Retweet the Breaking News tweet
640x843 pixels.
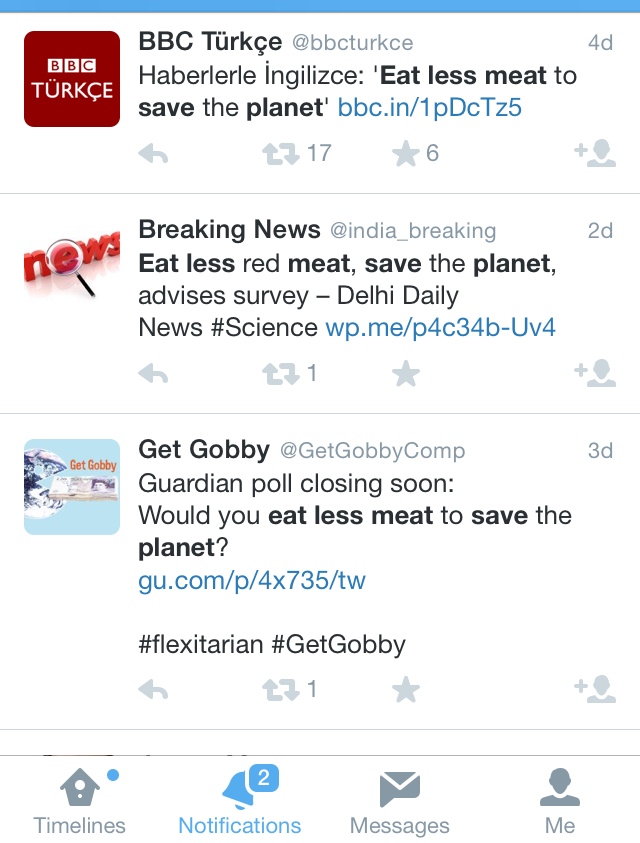click(277, 374)
